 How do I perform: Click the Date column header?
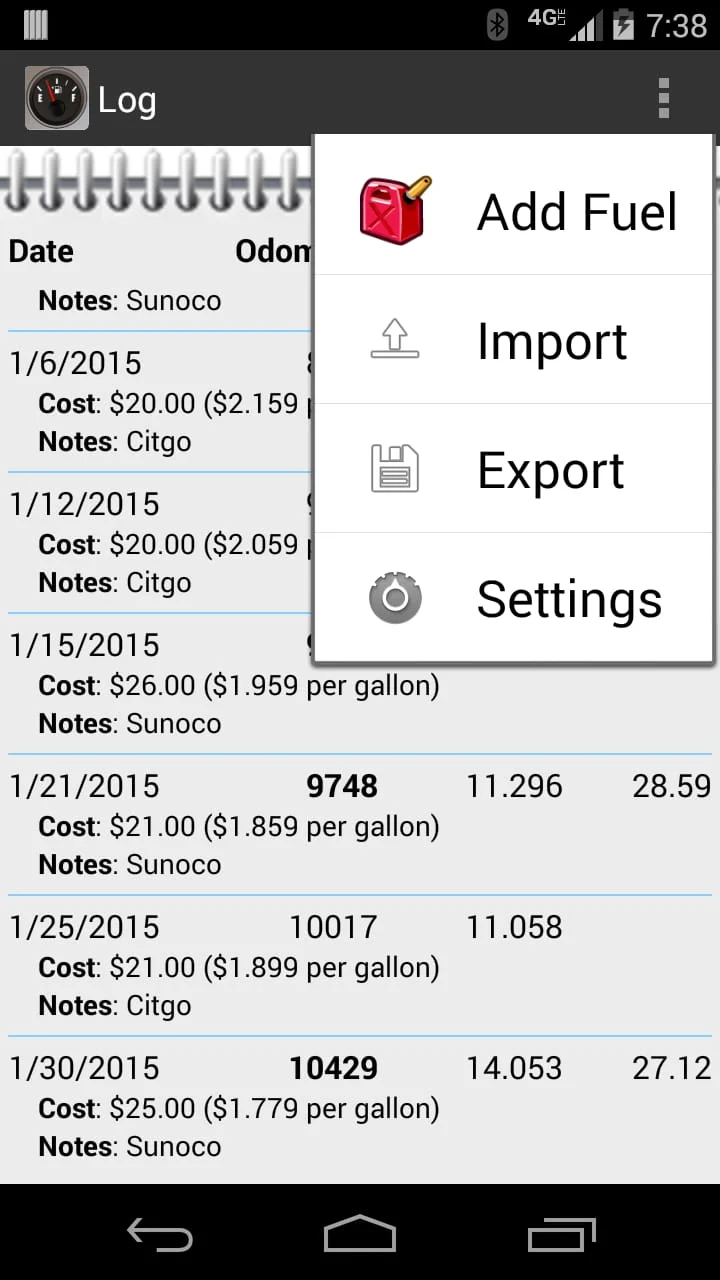pyautogui.click(x=40, y=251)
